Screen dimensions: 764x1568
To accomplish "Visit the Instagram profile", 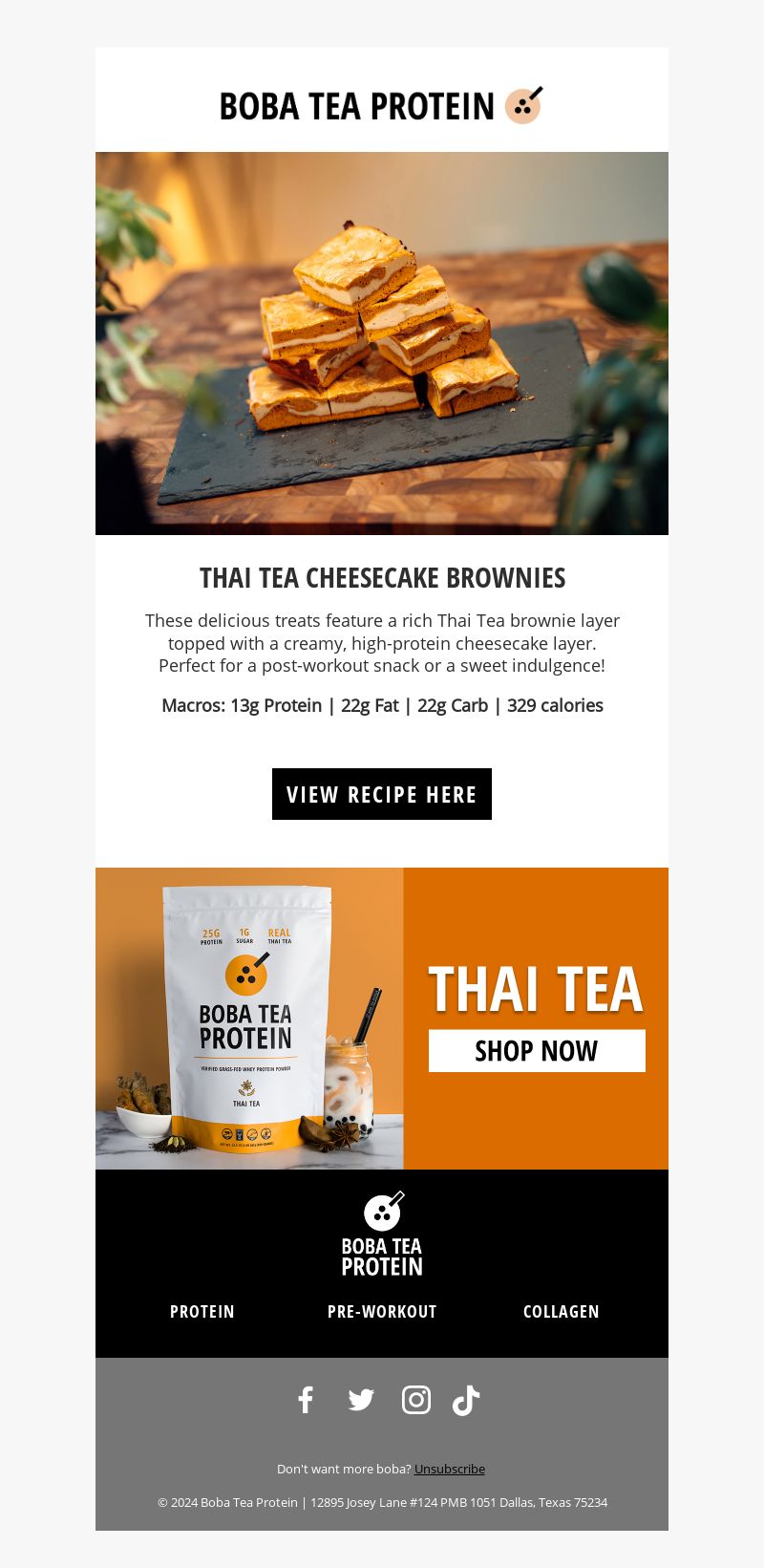I will tap(415, 1400).
